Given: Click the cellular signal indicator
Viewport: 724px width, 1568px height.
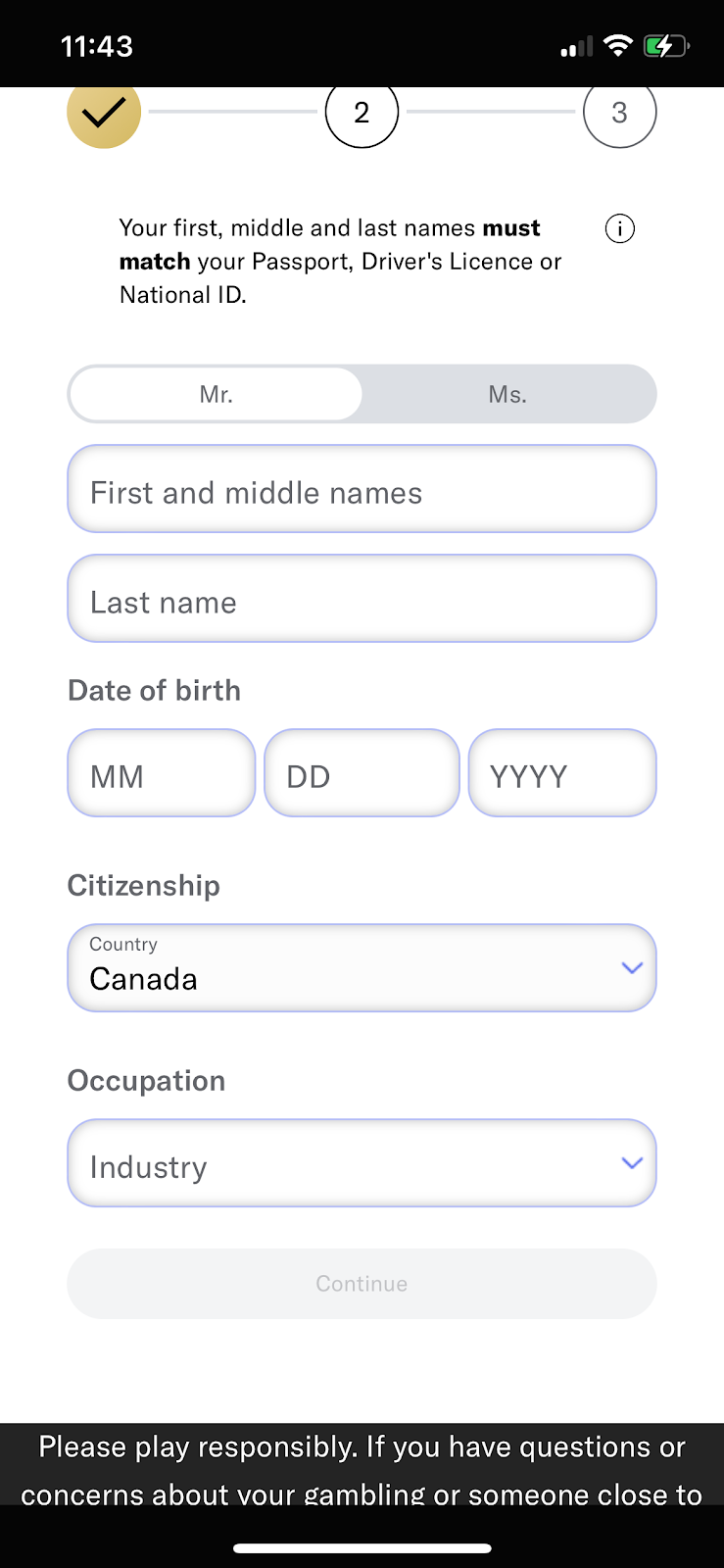Looking at the screenshot, I should pyautogui.click(x=574, y=45).
